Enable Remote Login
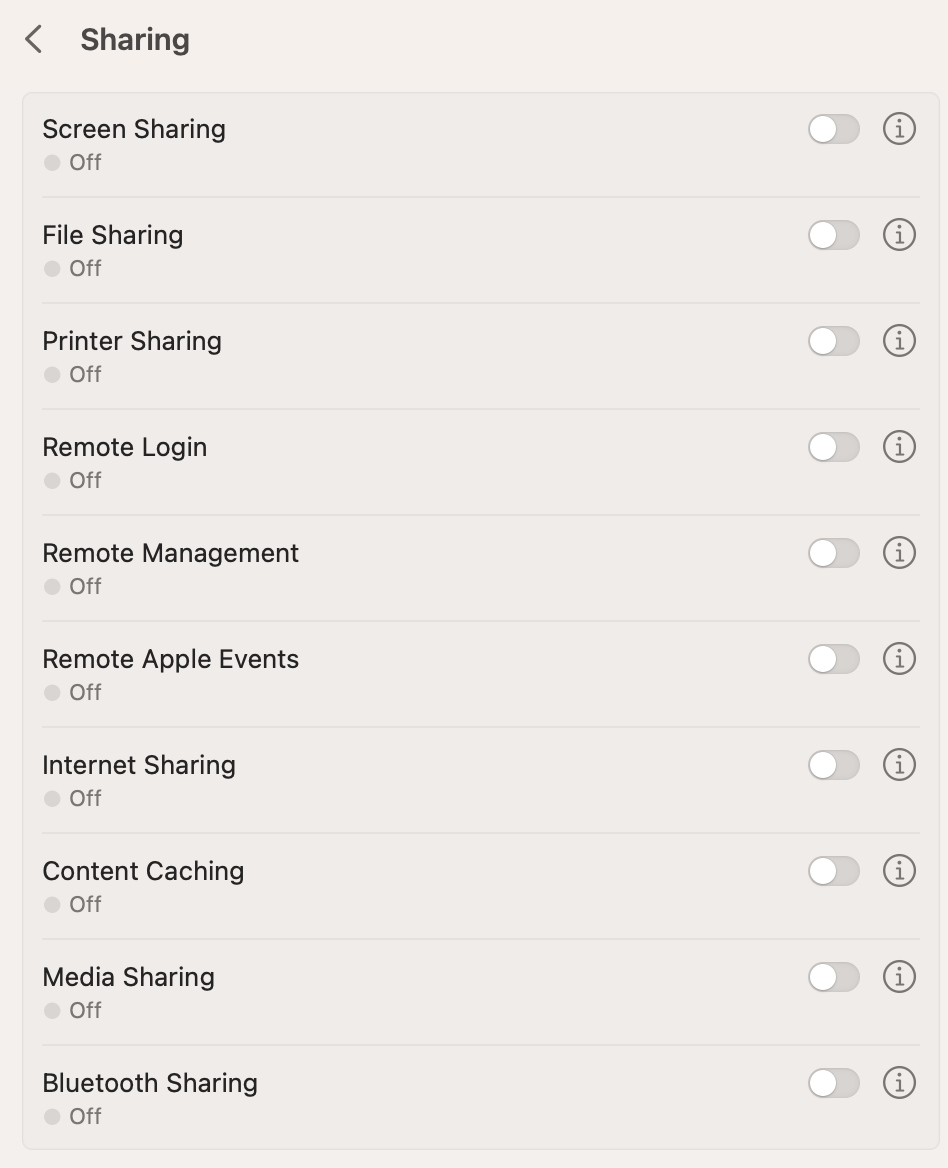The height and width of the screenshot is (1168, 948). (833, 447)
